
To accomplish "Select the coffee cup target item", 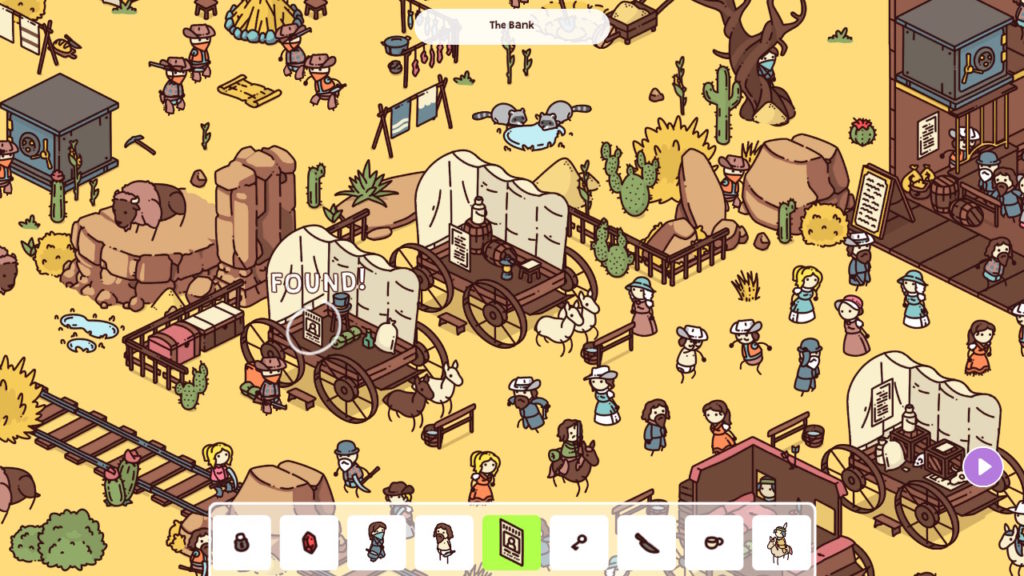I will [x=714, y=542].
